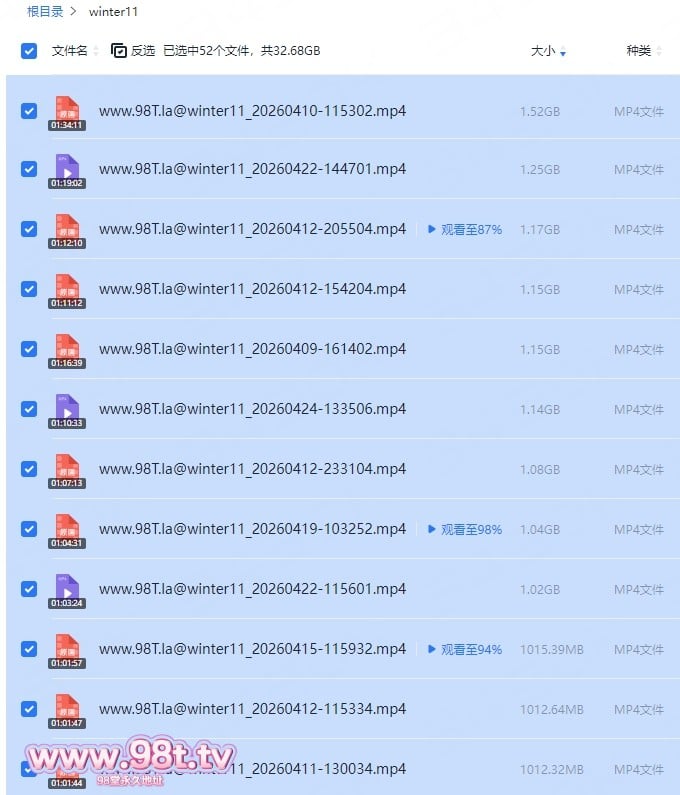Deselect the checkbox for winter11_20260412-115334.mp4
The width and height of the screenshot is (680, 795).
29,709
